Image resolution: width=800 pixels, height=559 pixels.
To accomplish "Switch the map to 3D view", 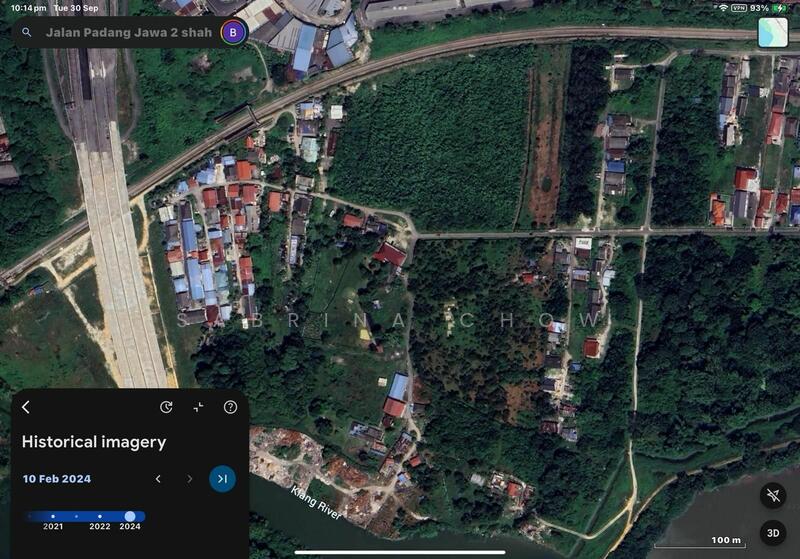I will point(772,533).
